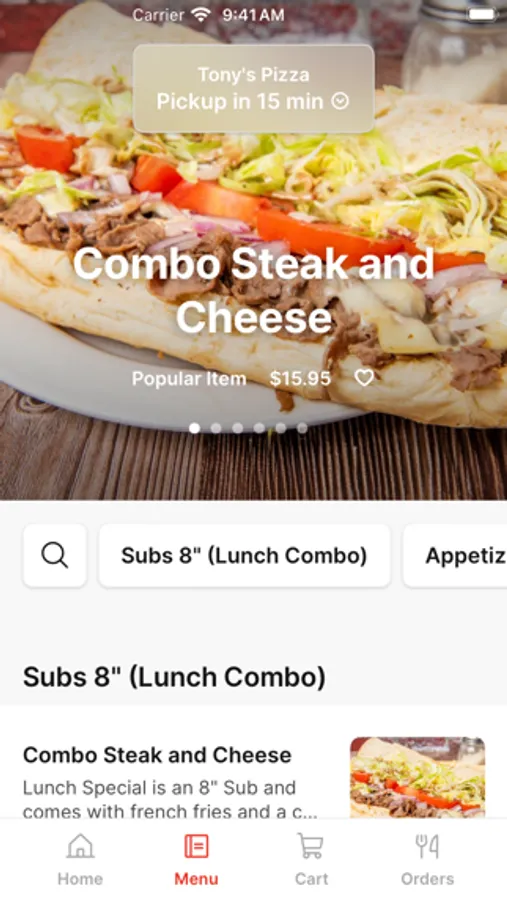Switch to the Home tab
507x900 pixels.
(80, 859)
